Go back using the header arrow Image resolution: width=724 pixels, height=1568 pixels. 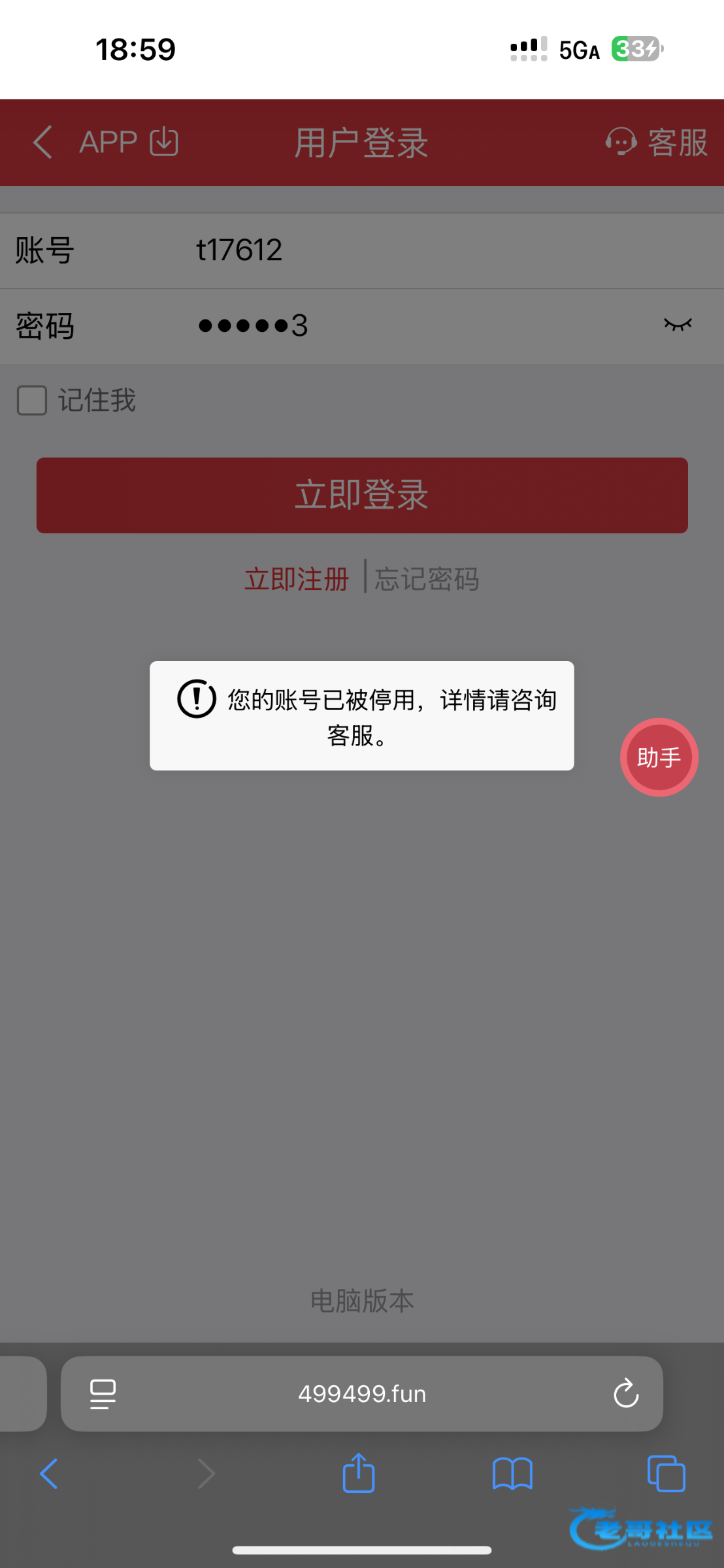[43, 142]
